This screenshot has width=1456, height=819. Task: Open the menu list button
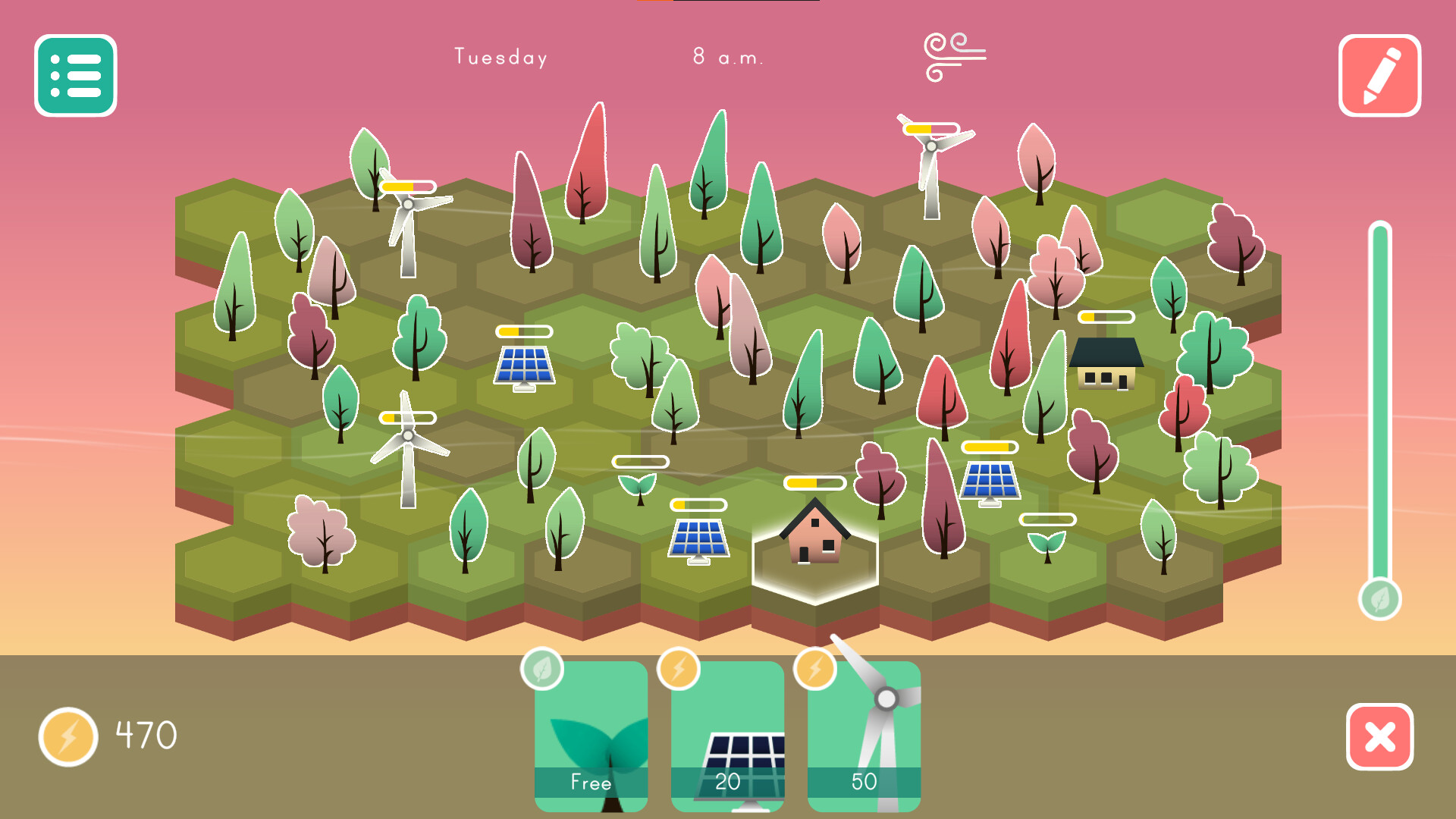75,75
